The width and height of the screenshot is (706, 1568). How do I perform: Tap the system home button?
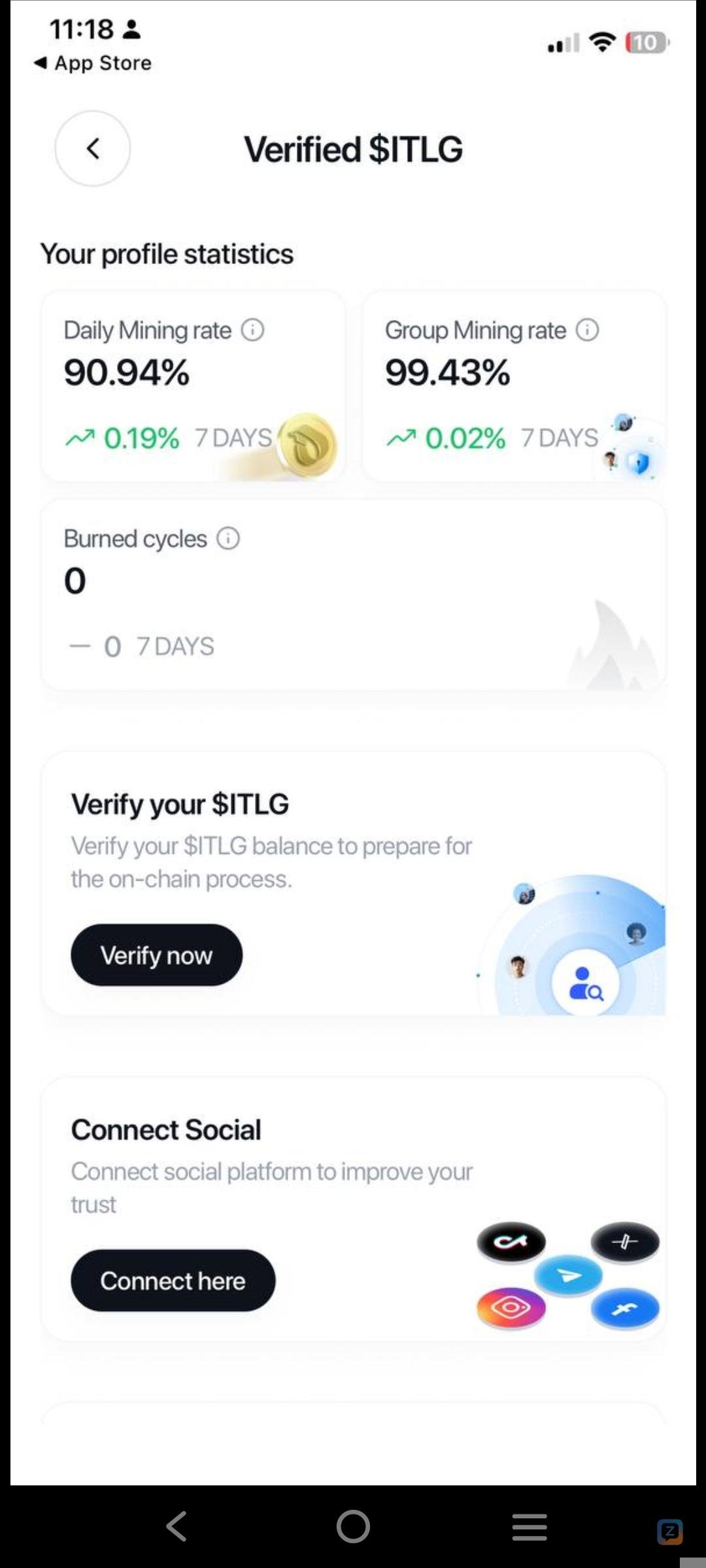click(353, 1527)
